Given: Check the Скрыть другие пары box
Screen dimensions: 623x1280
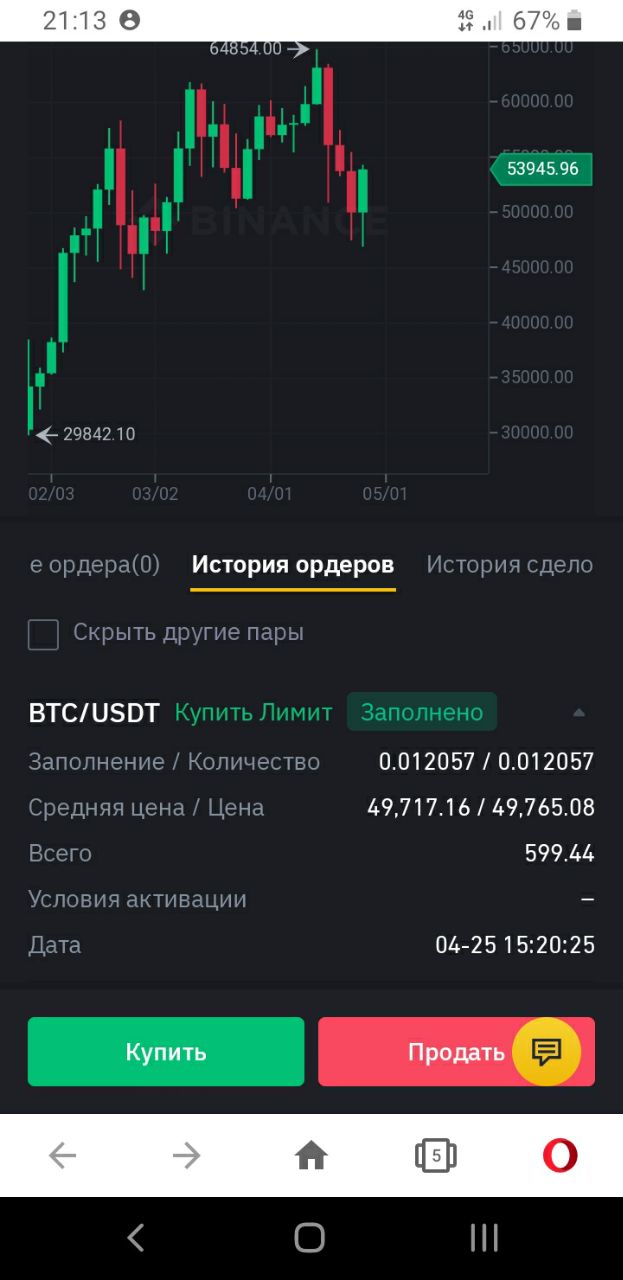Looking at the screenshot, I should click(x=43, y=634).
